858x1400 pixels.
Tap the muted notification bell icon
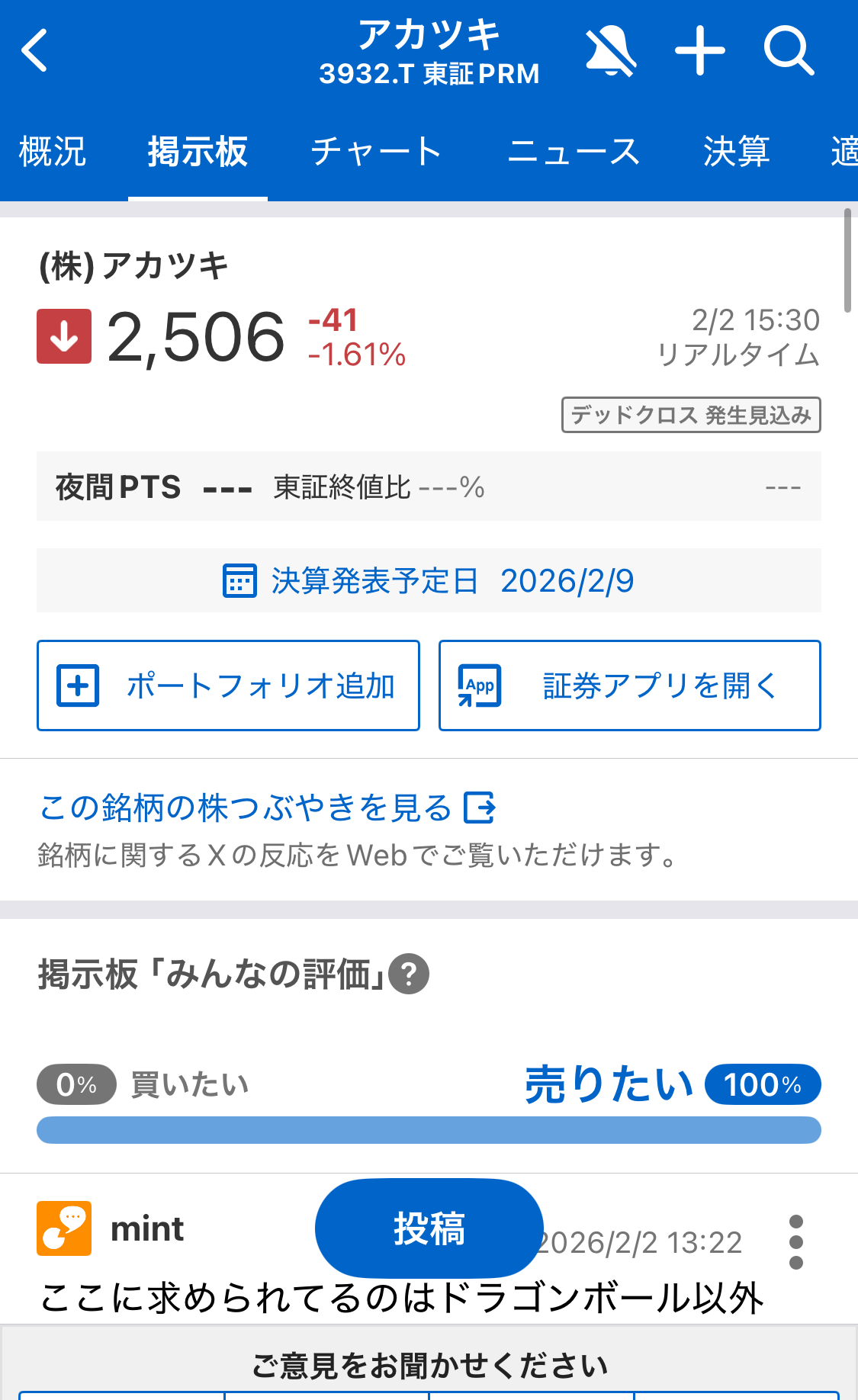click(610, 50)
